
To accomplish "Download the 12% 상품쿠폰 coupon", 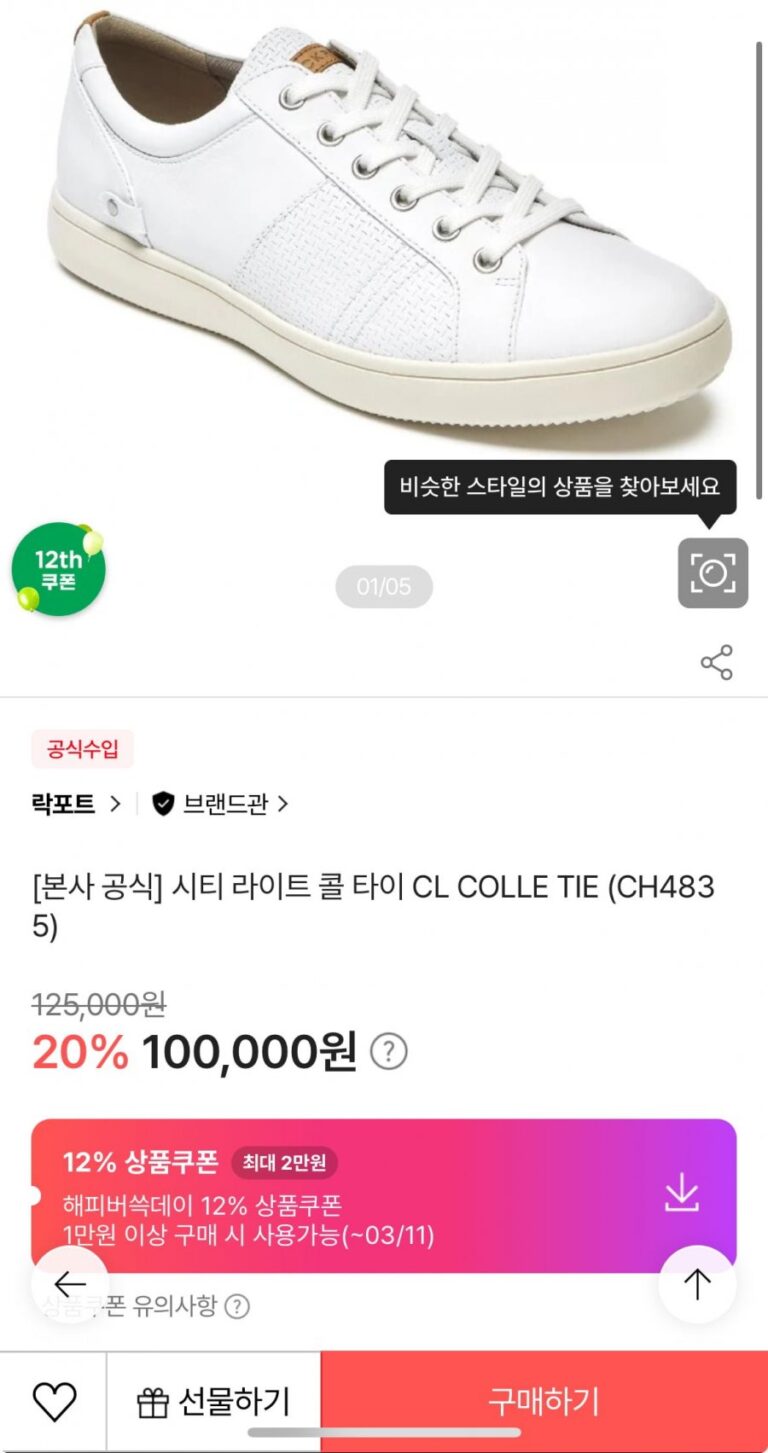I will pyautogui.click(x=682, y=1194).
